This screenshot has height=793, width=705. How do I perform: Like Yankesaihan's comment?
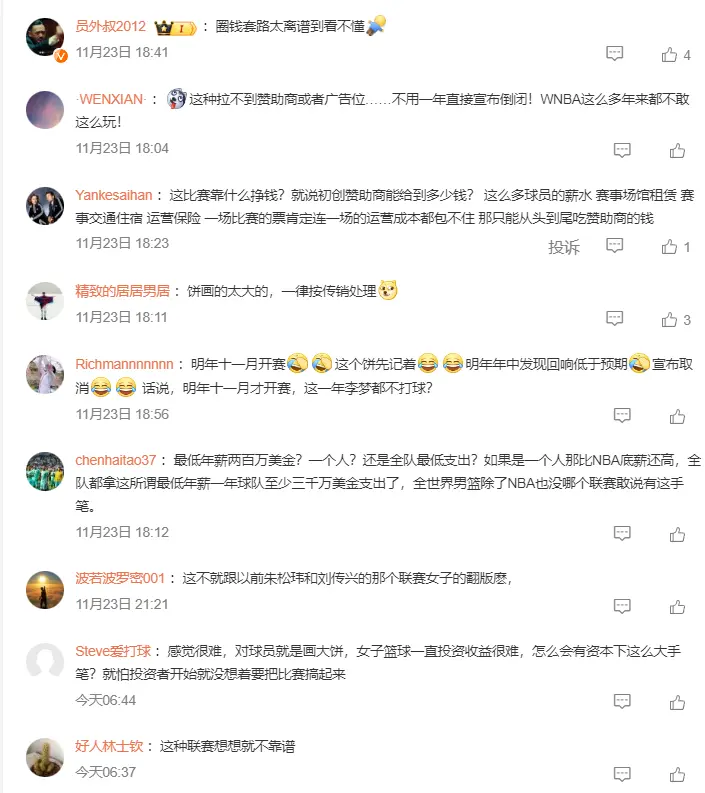[669, 246]
